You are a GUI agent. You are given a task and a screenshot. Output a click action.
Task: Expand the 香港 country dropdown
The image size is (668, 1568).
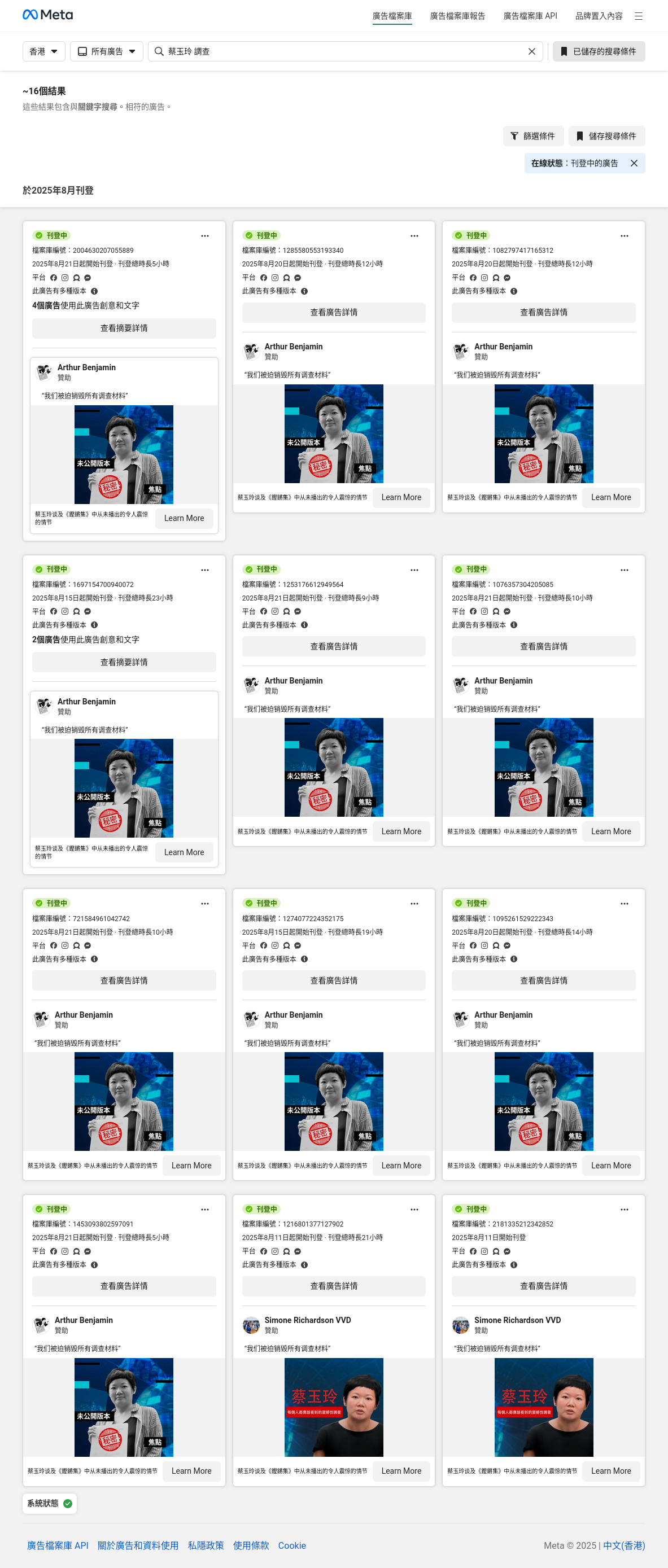pos(44,52)
